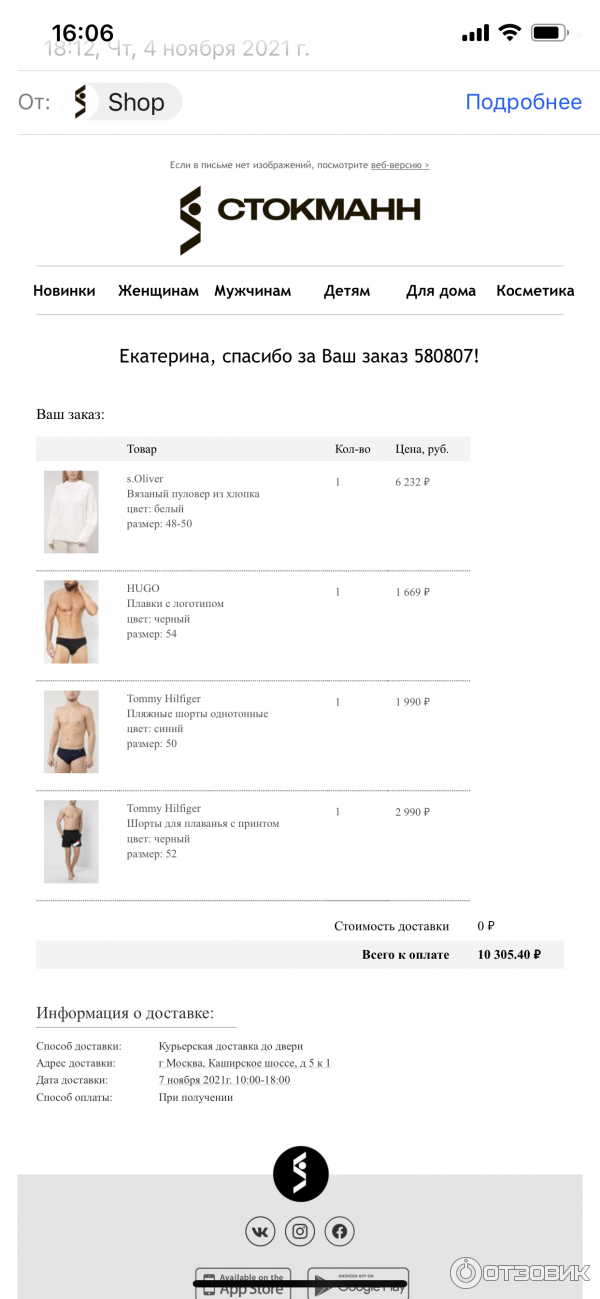Open the Женщинам category
This screenshot has width=600, height=1299.
coord(158,291)
